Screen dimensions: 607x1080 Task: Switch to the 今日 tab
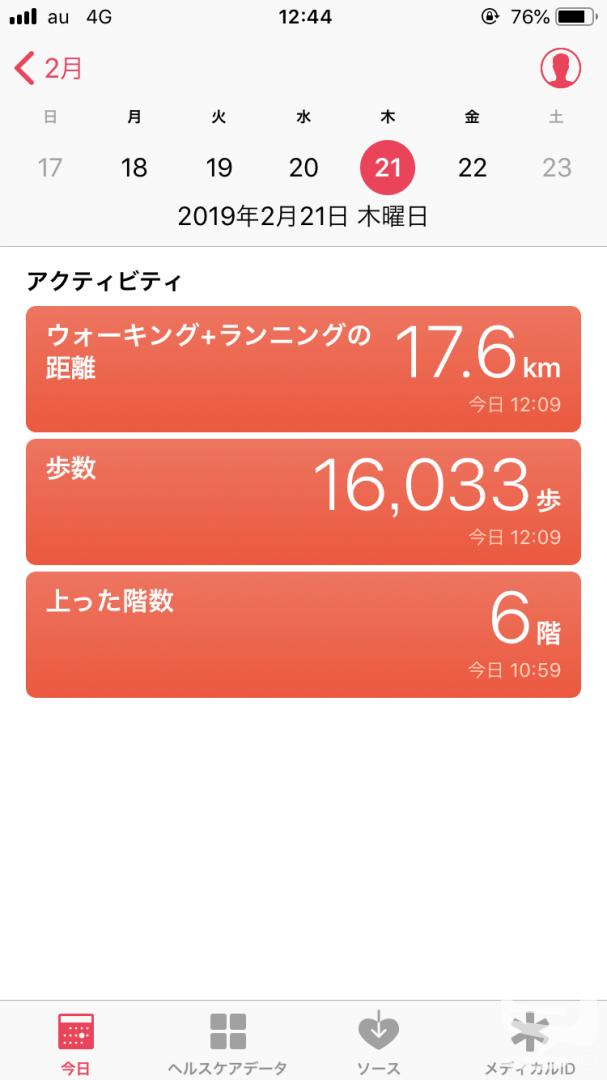(76, 1041)
